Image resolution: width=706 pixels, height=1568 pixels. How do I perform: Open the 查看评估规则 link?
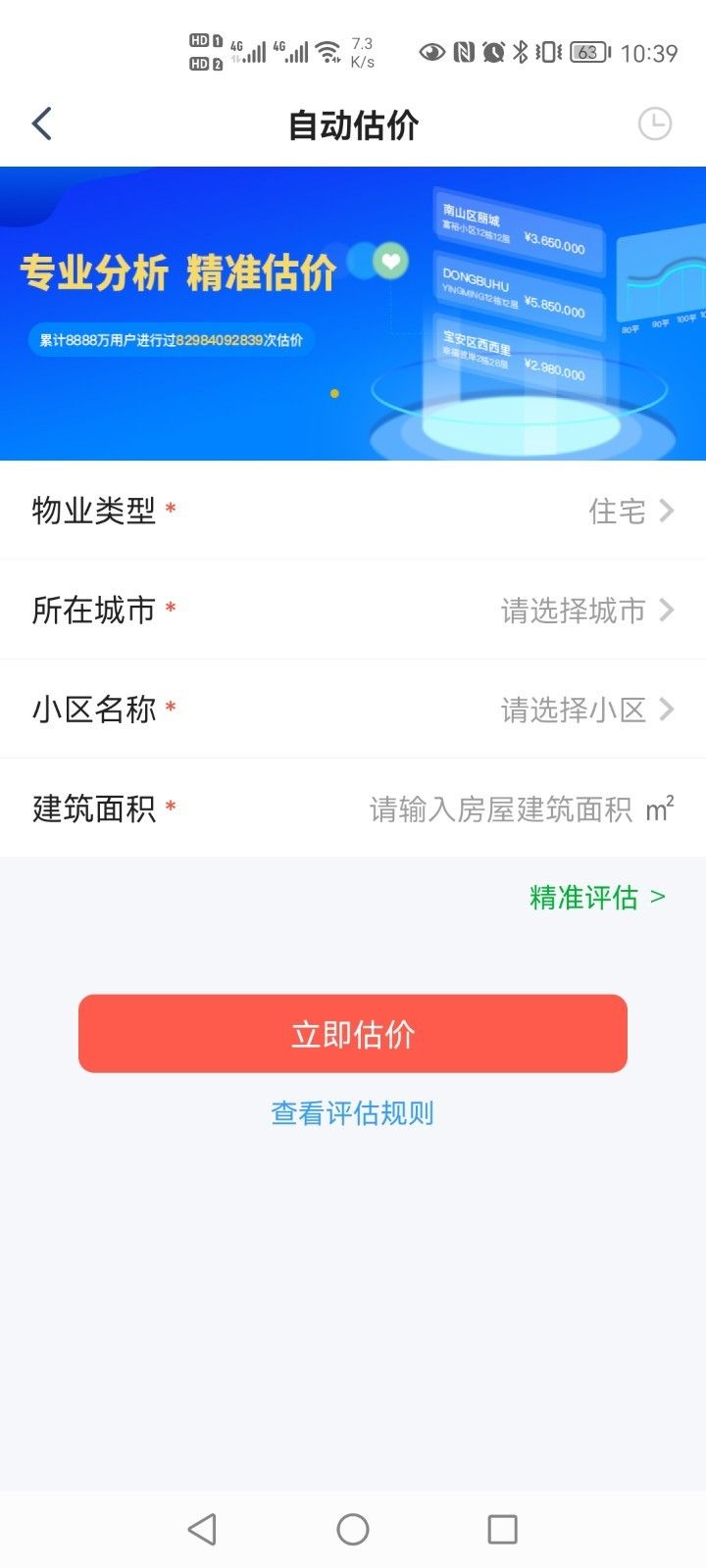(353, 1112)
